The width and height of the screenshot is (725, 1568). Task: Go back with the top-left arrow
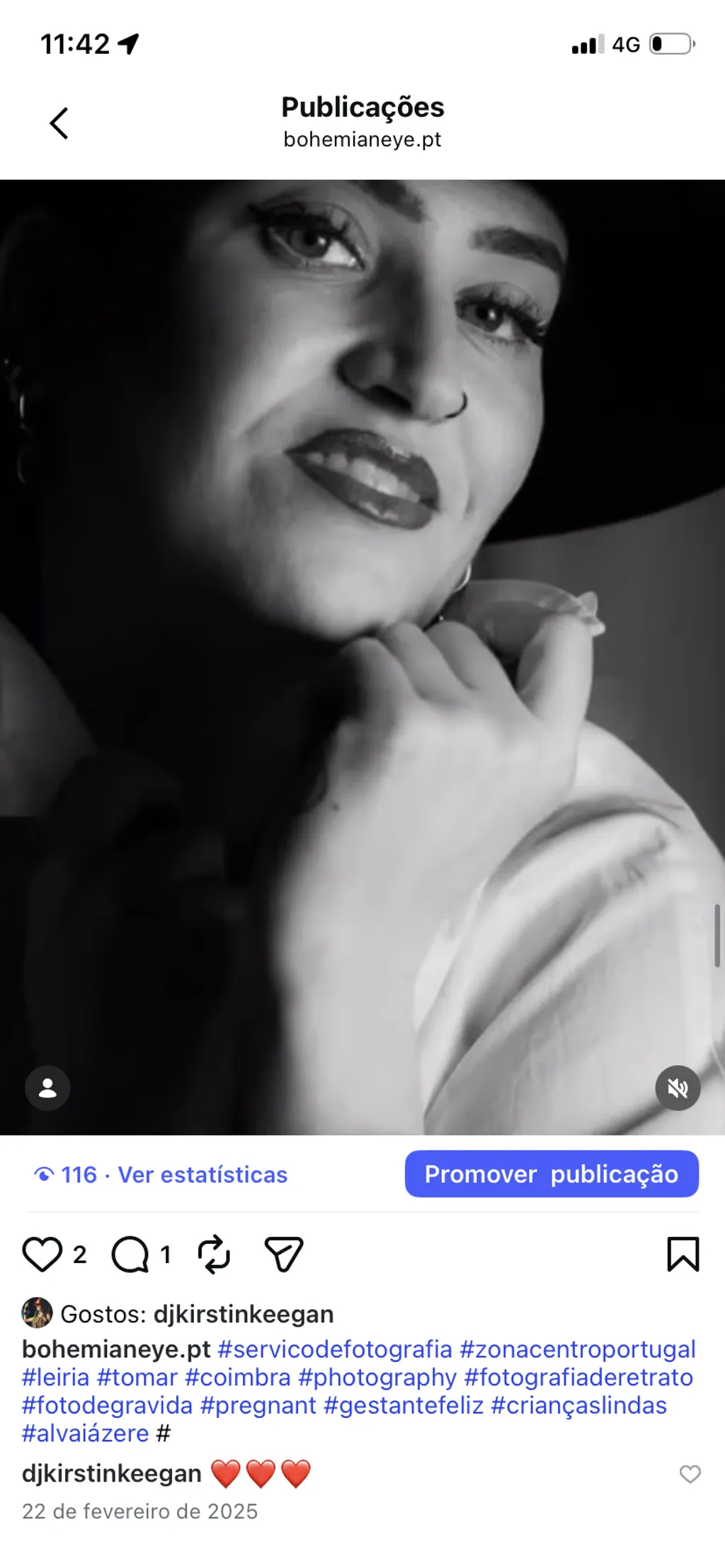click(59, 123)
